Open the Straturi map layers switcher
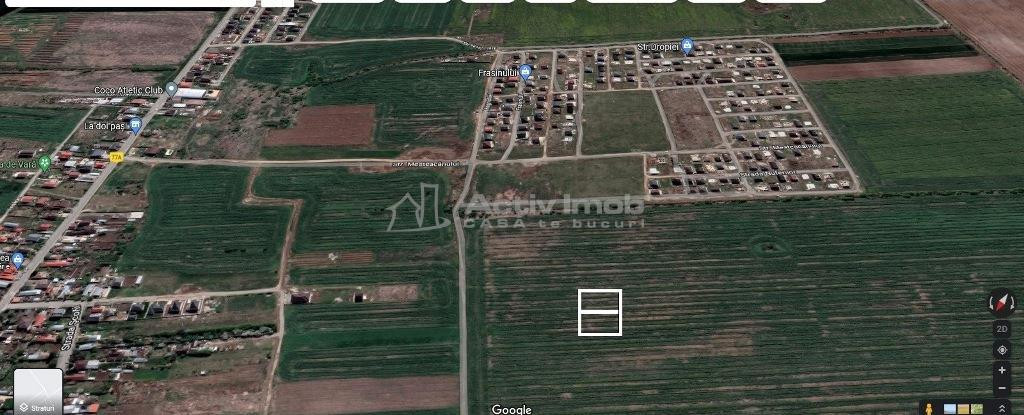The height and width of the screenshot is (415, 1024). tap(38, 392)
